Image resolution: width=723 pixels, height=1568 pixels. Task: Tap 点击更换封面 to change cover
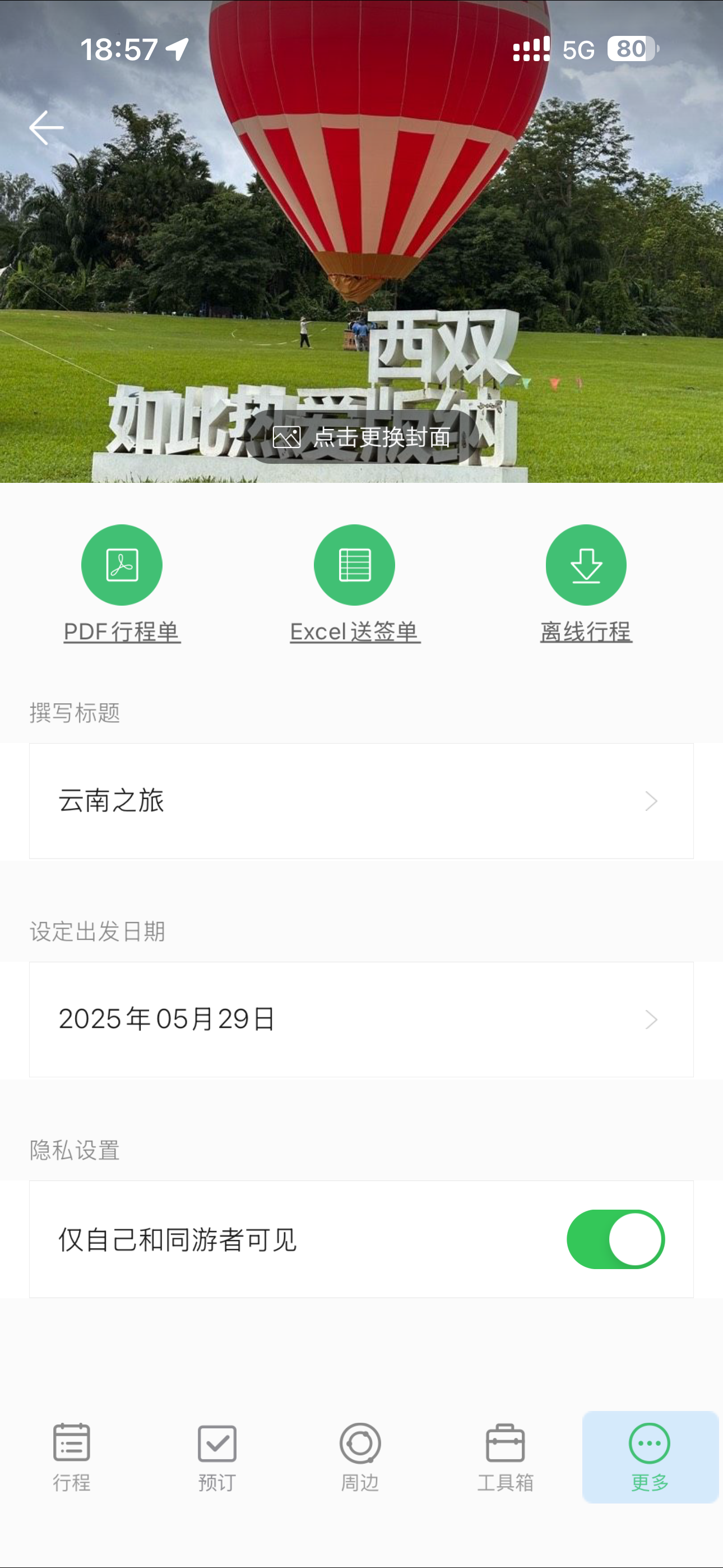pos(363,437)
